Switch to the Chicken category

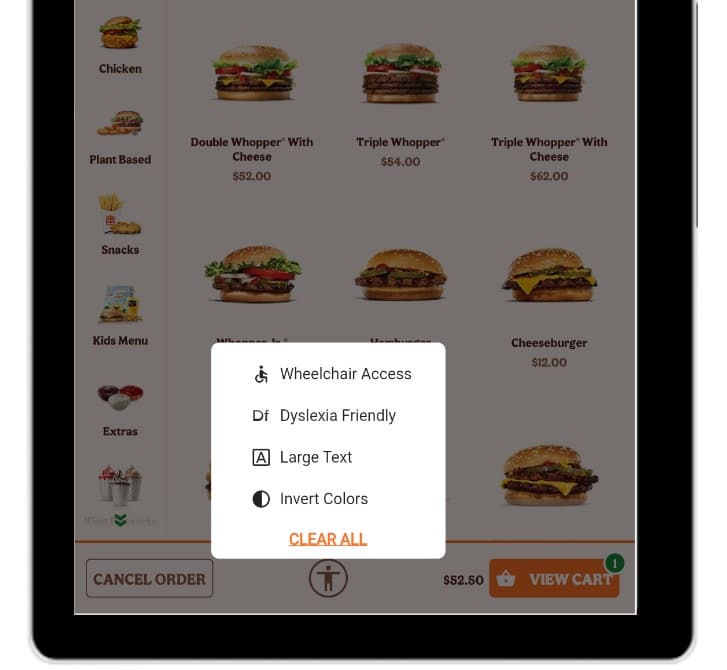pyautogui.click(x=120, y=47)
